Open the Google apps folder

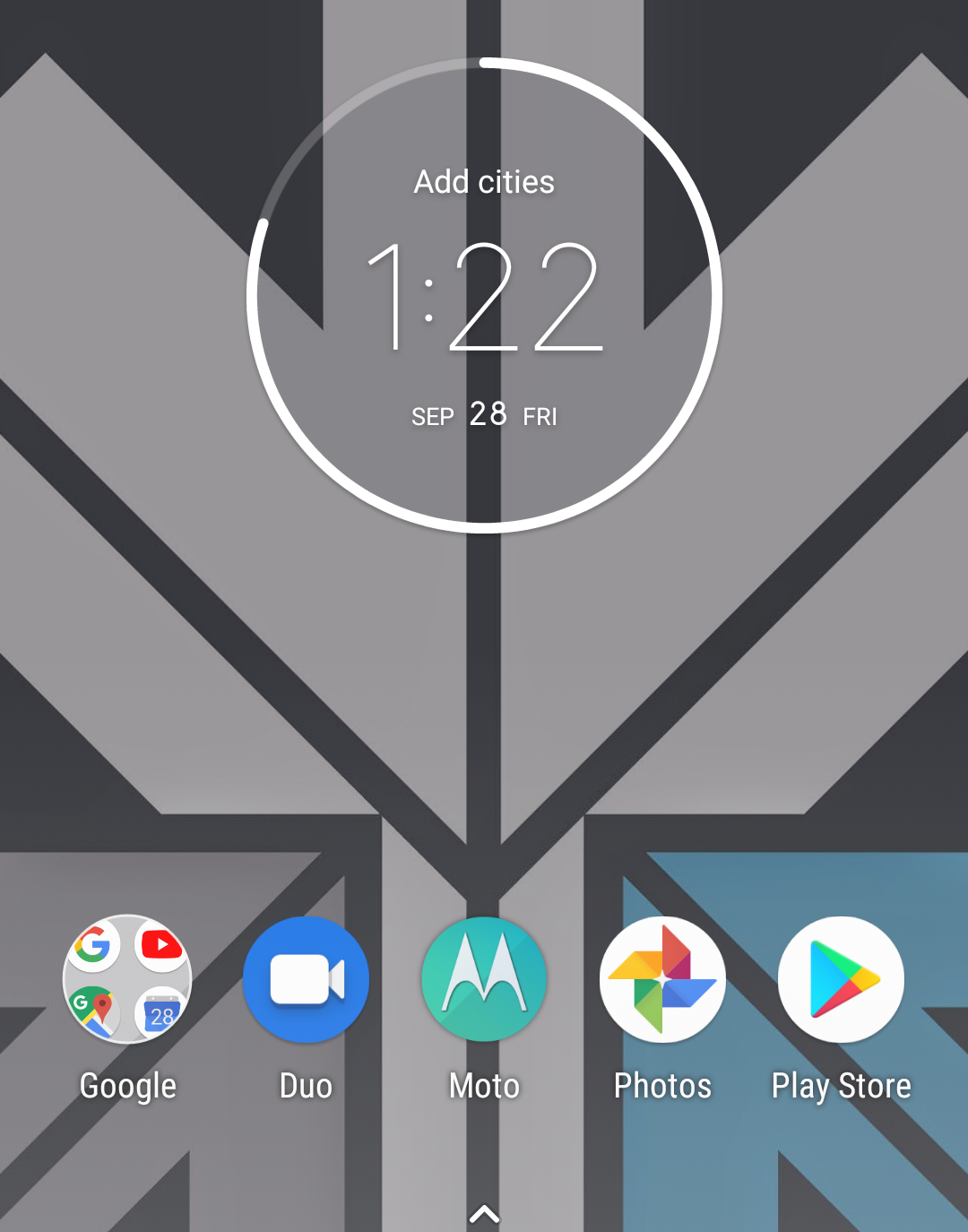tap(127, 979)
